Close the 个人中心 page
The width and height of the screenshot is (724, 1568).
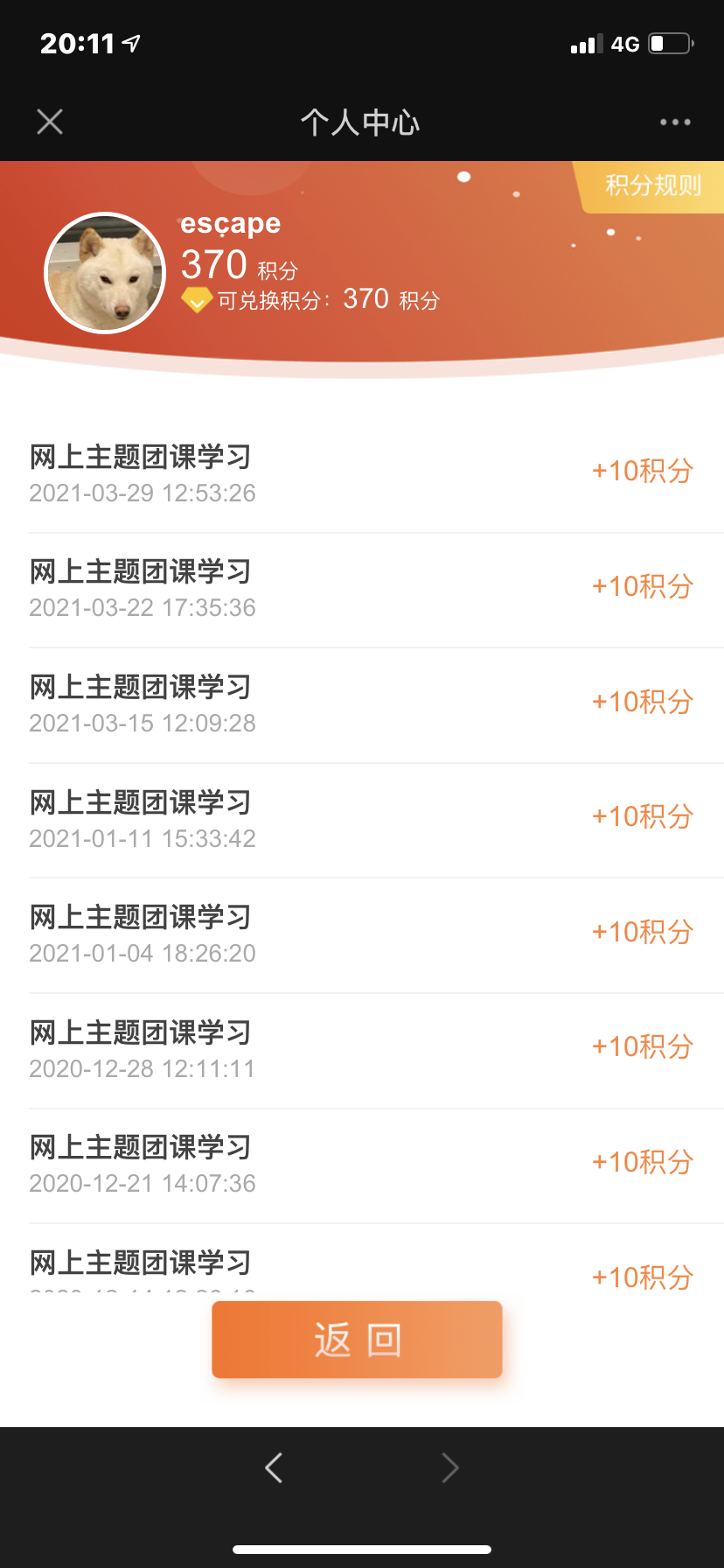click(x=50, y=122)
